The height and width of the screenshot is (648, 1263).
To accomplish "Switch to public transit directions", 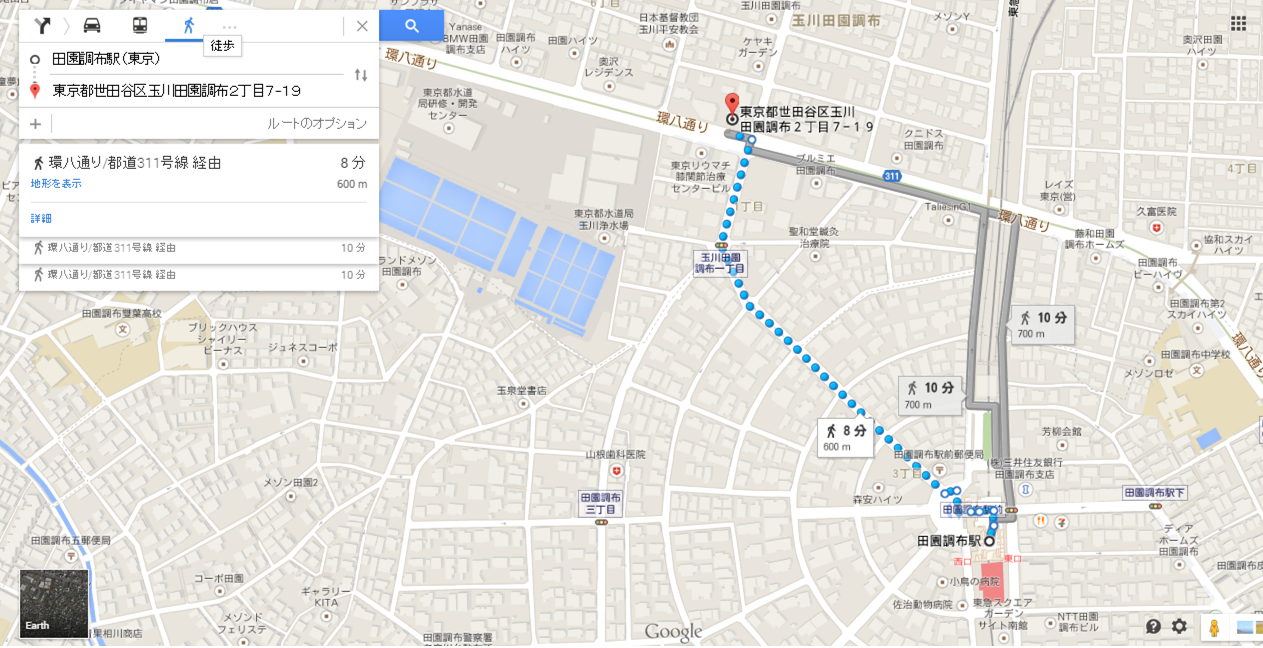I will pos(140,26).
